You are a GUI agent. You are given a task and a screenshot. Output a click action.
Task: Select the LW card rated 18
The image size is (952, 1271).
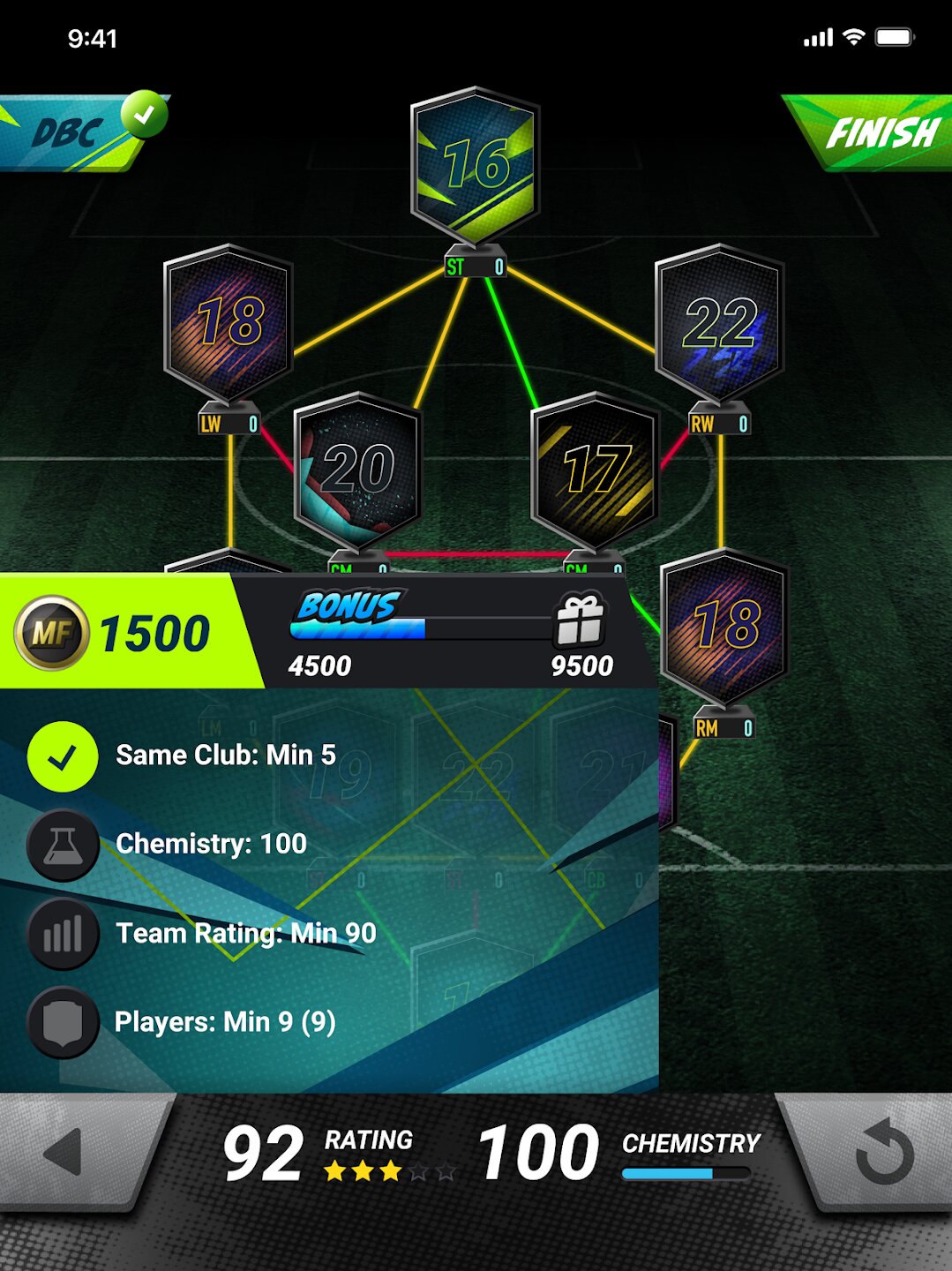click(229, 322)
